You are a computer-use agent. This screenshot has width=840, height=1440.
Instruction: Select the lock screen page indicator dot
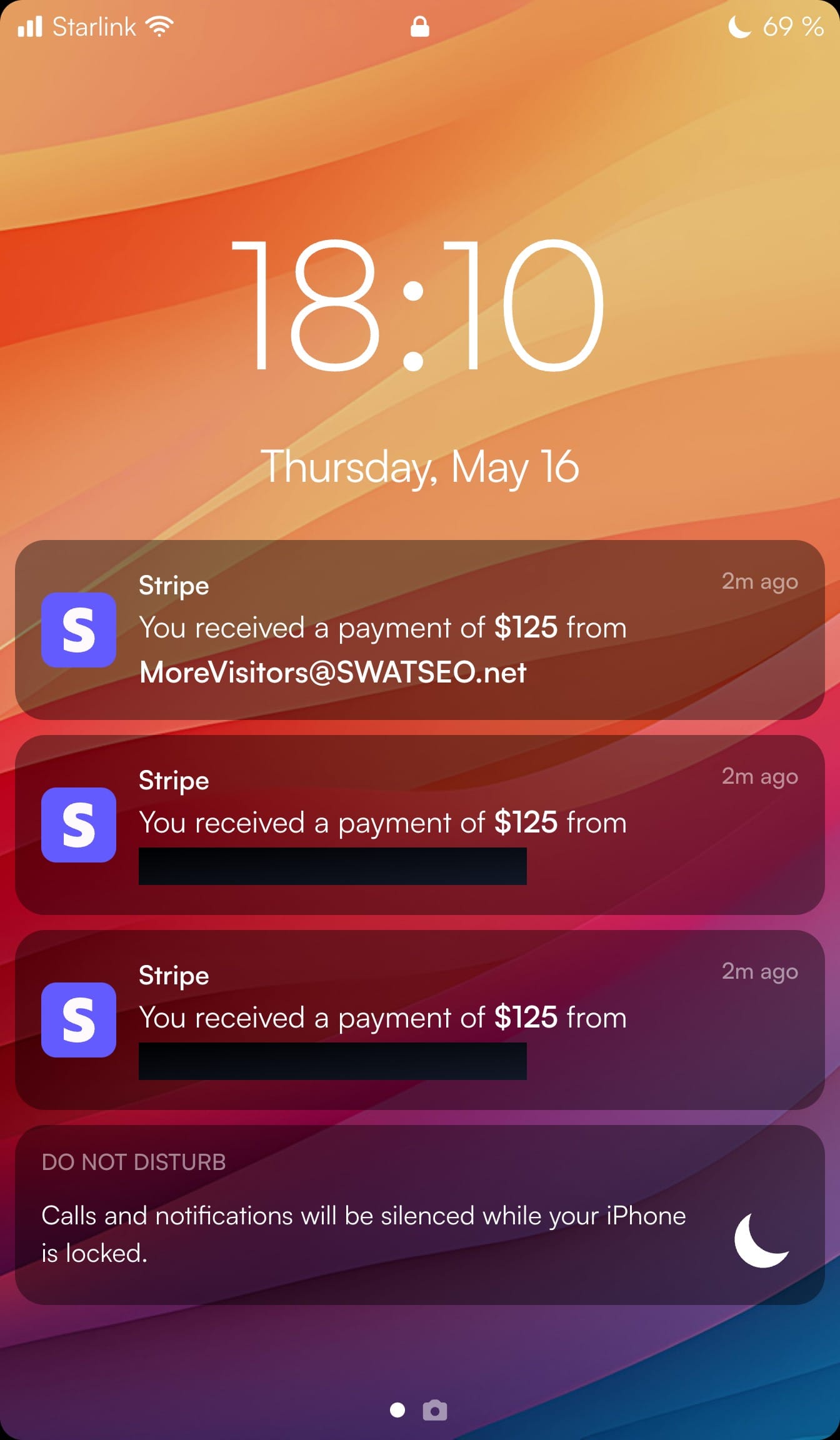pos(397,1410)
